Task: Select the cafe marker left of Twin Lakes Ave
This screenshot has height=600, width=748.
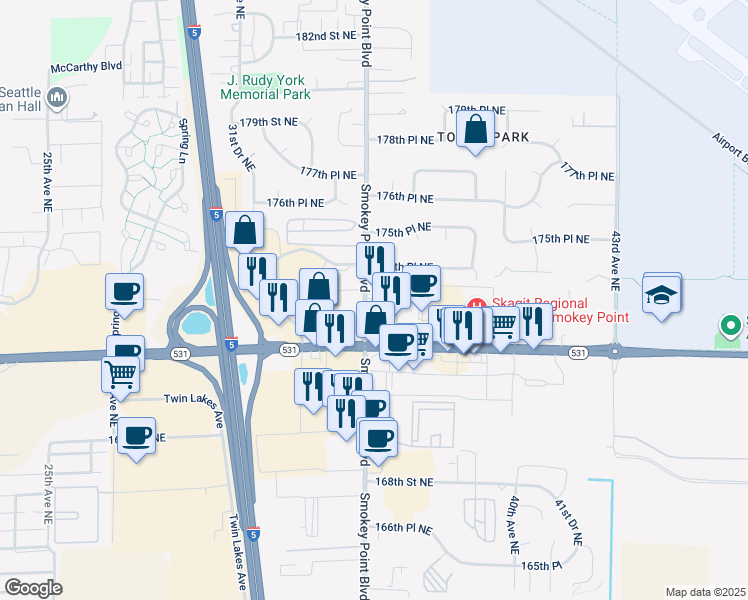Action: [x=137, y=435]
